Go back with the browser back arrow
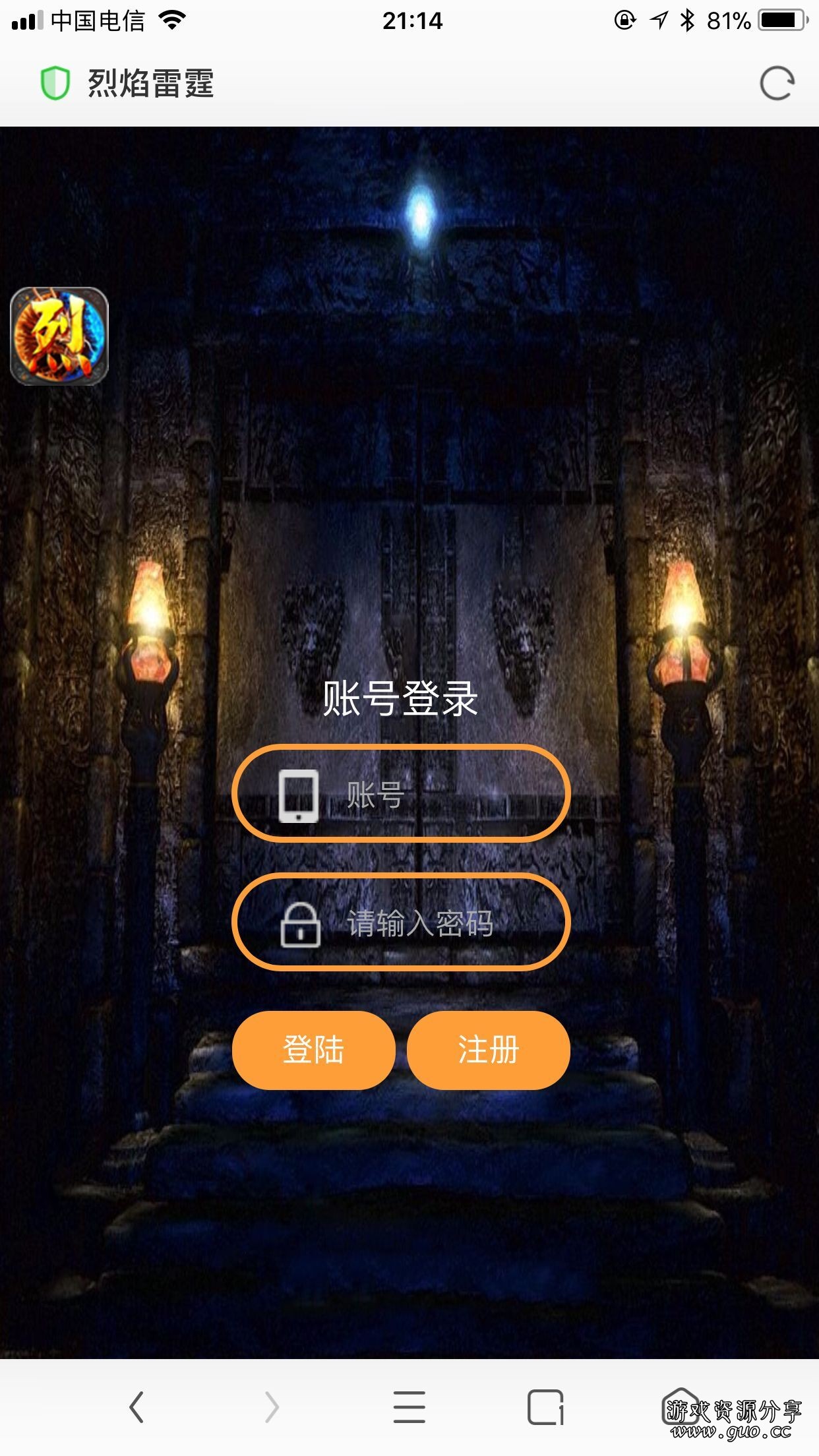Image resolution: width=819 pixels, height=1456 pixels. [136, 1407]
